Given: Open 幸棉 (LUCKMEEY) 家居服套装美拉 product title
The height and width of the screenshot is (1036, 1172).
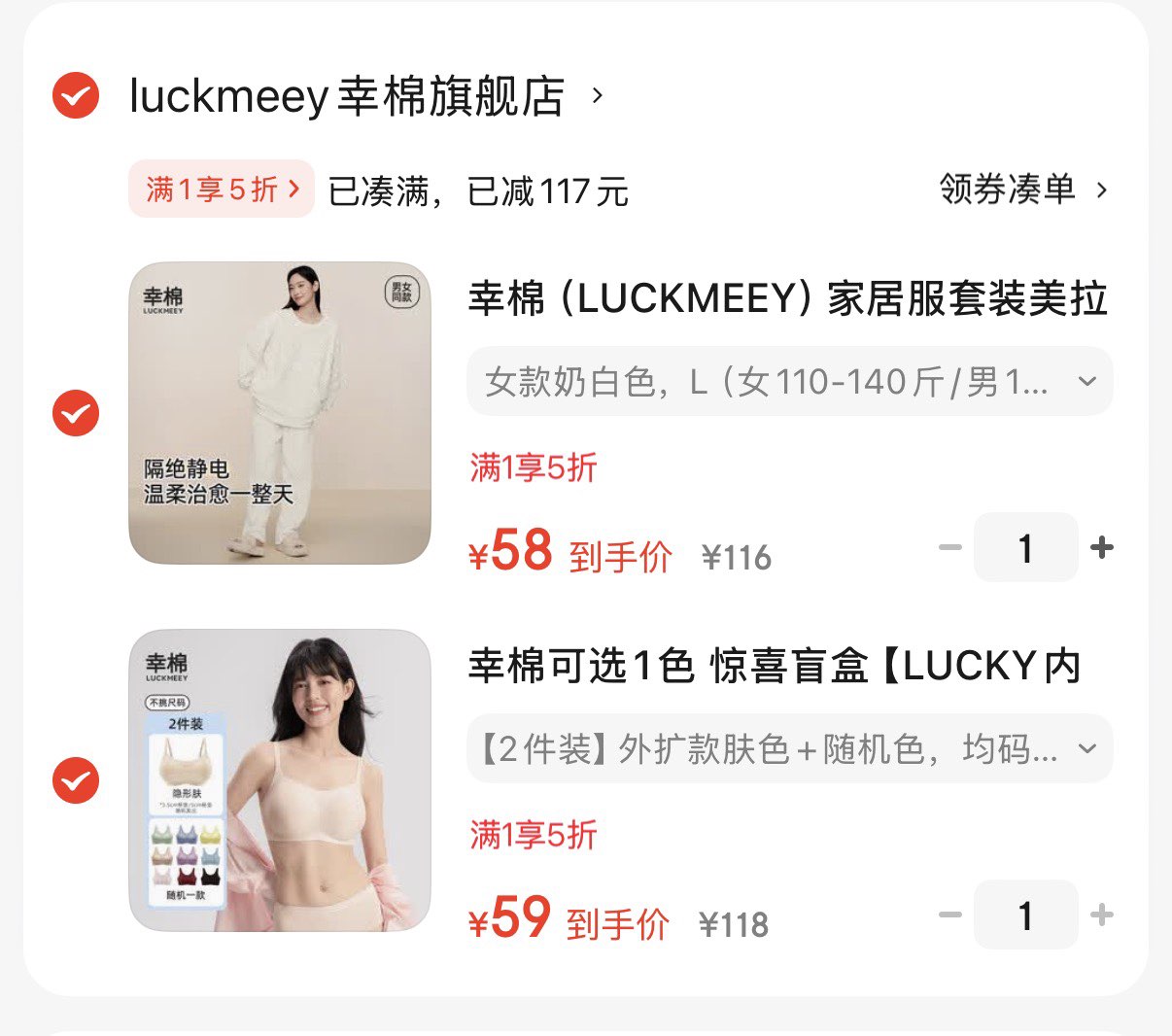Looking at the screenshot, I should 787,297.
